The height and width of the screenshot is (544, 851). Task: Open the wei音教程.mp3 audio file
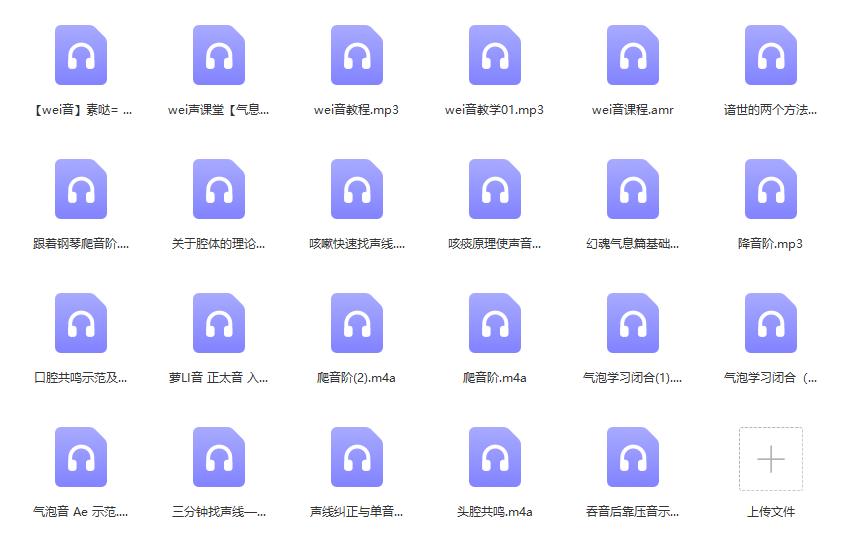[x=357, y=56]
